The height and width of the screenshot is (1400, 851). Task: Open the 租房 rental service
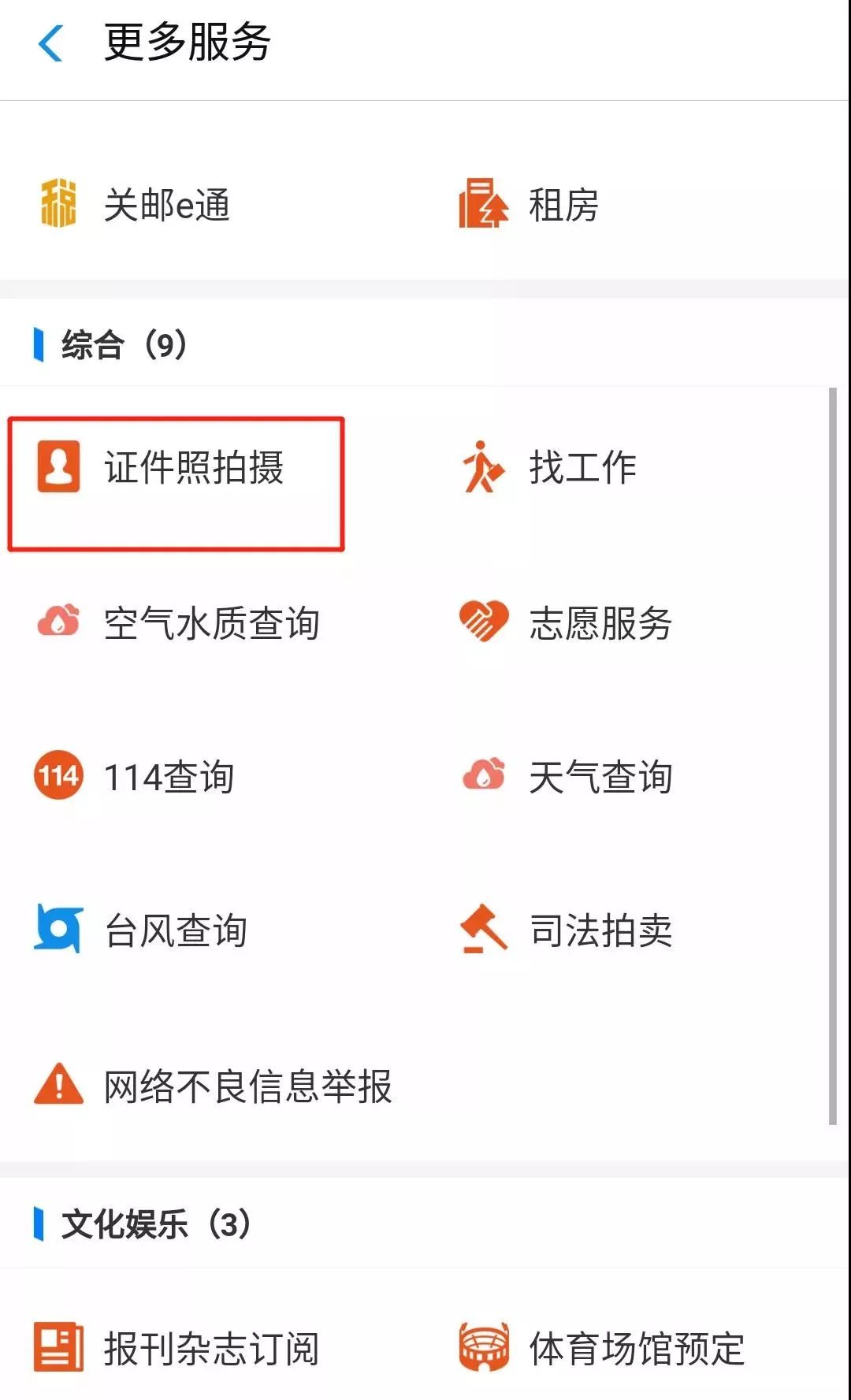[x=530, y=205]
